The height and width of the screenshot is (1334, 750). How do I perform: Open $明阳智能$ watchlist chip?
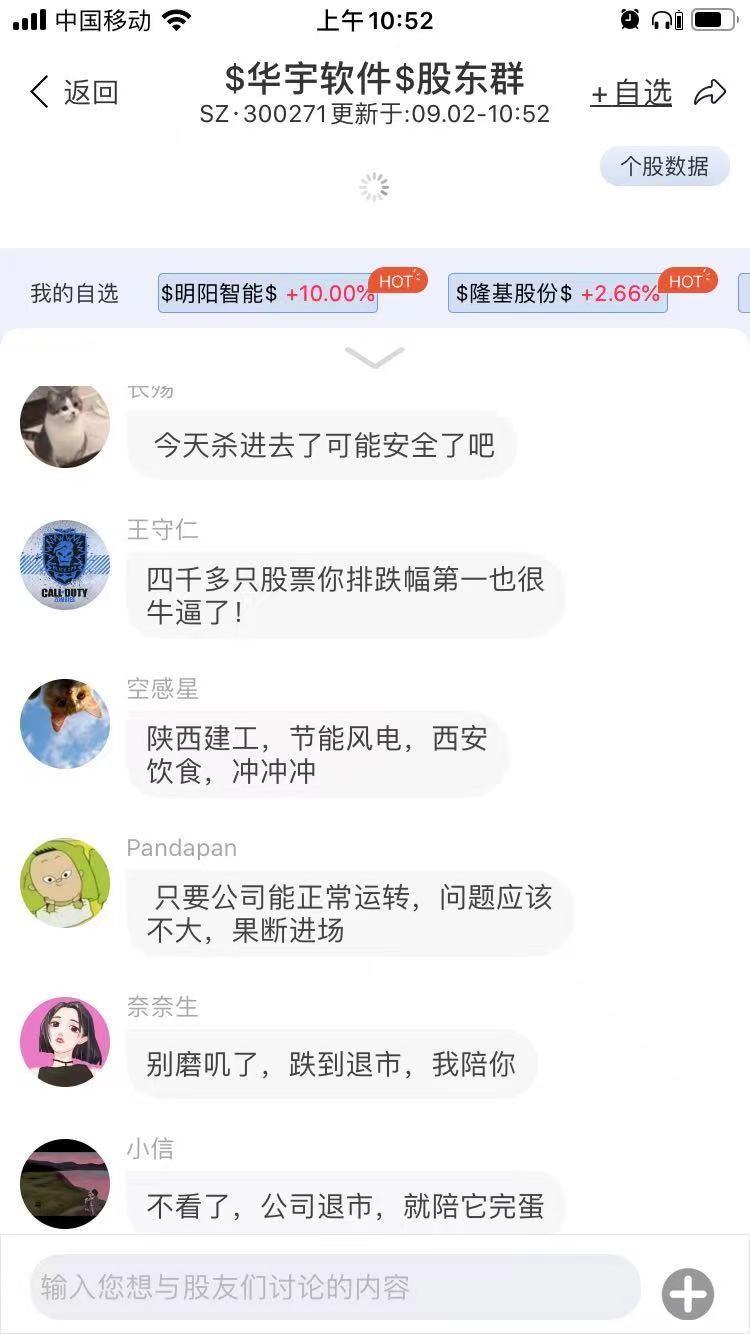pos(267,293)
